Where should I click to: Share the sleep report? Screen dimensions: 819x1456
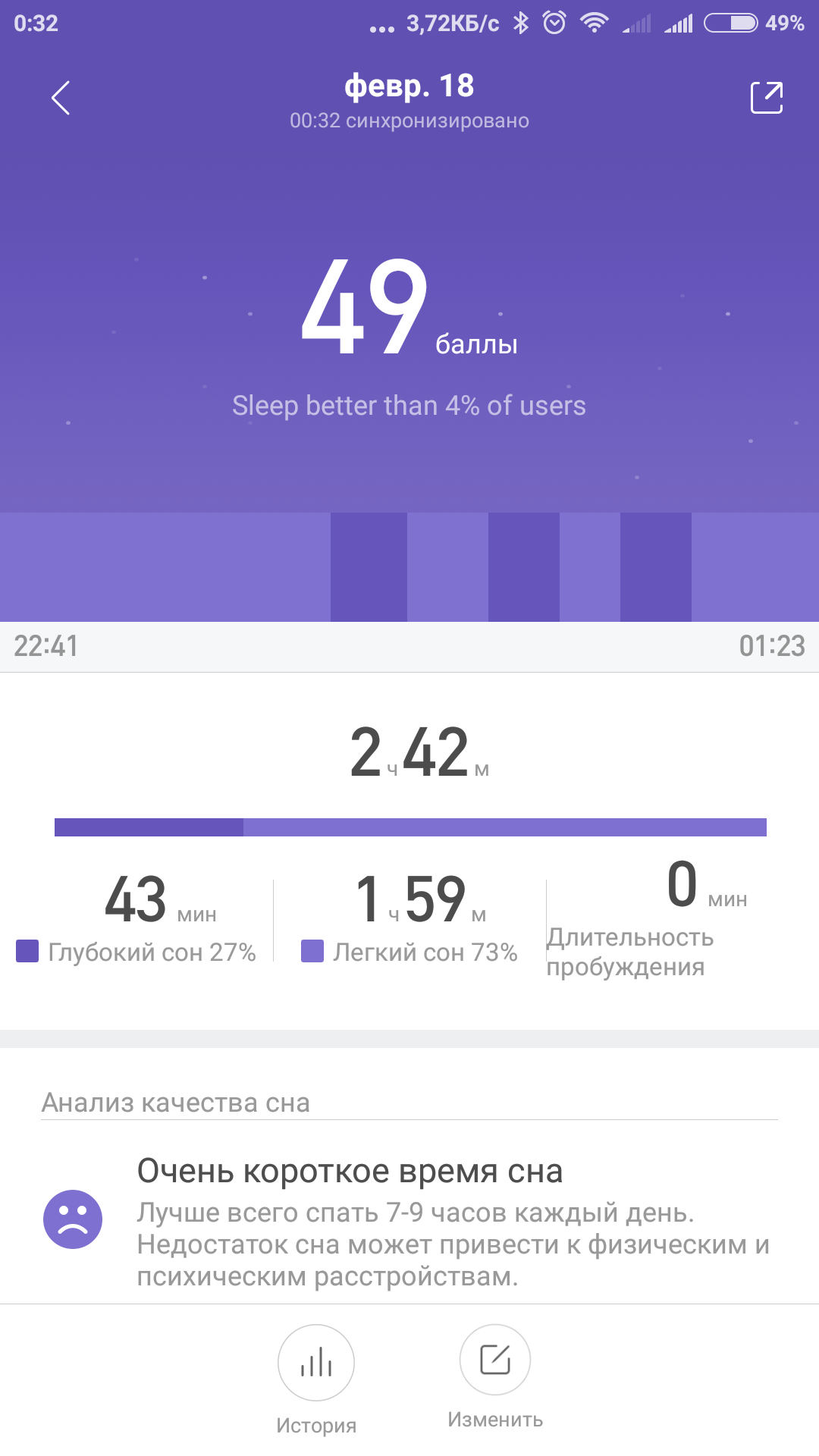click(x=766, y=98)
